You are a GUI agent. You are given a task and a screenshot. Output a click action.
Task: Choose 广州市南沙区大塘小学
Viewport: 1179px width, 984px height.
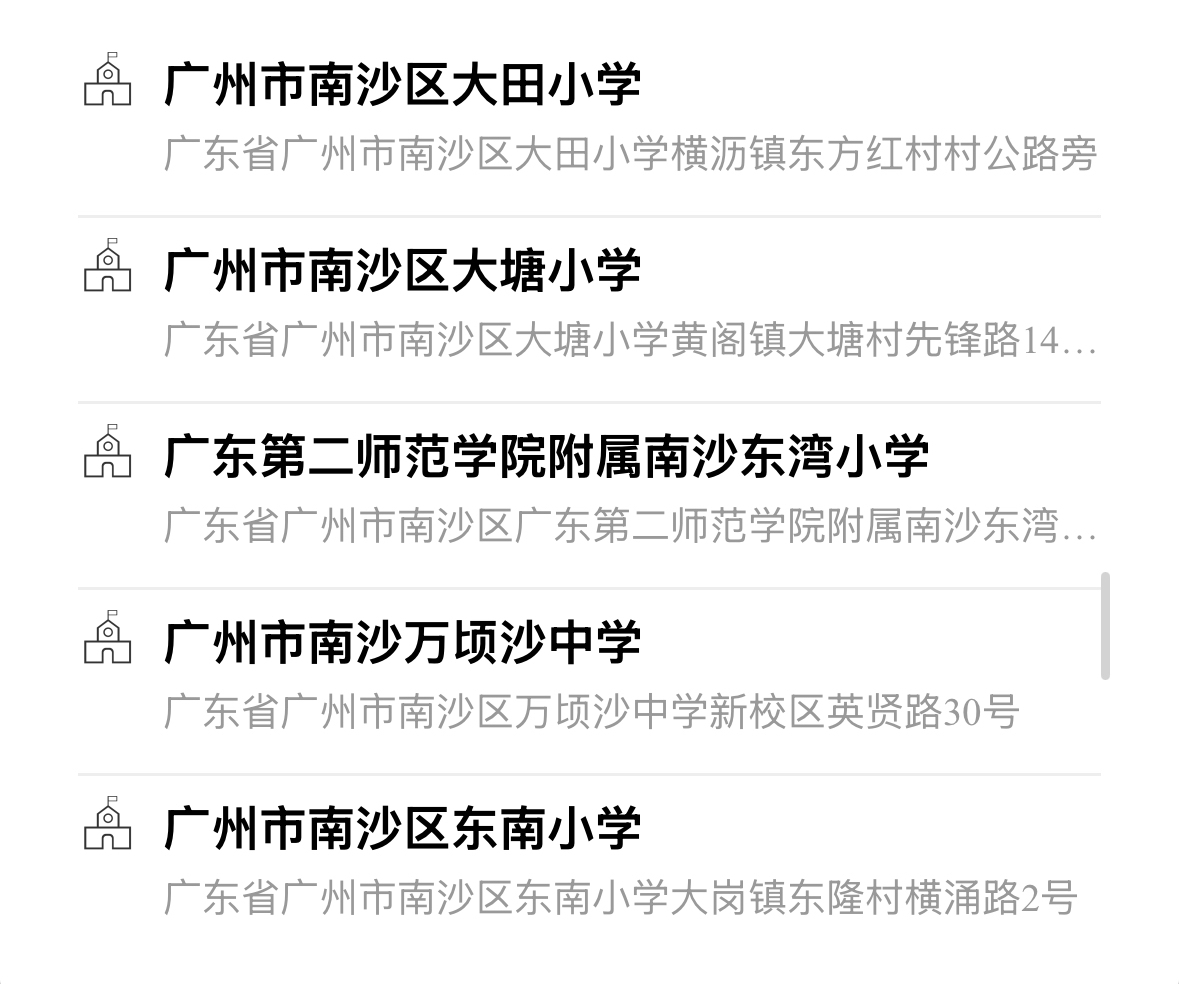tap(402, 272)
